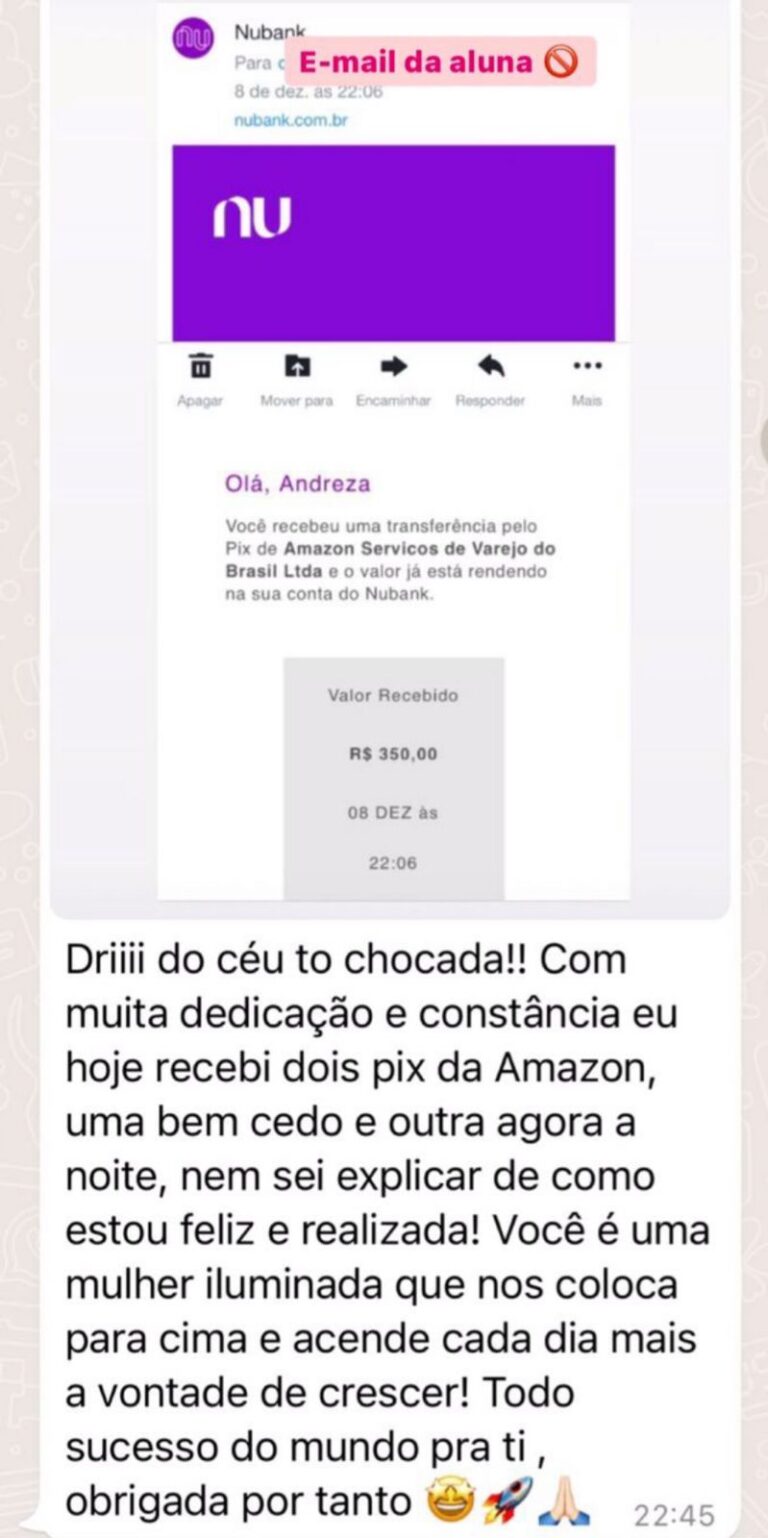Open the nubank.com.br link

[290, 120]
